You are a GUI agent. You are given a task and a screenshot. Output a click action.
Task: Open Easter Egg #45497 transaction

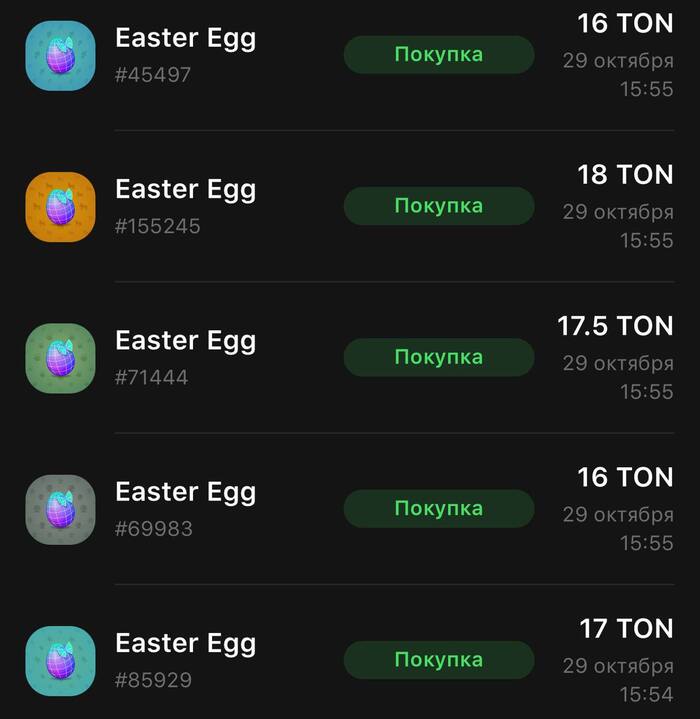click(186, 55)
